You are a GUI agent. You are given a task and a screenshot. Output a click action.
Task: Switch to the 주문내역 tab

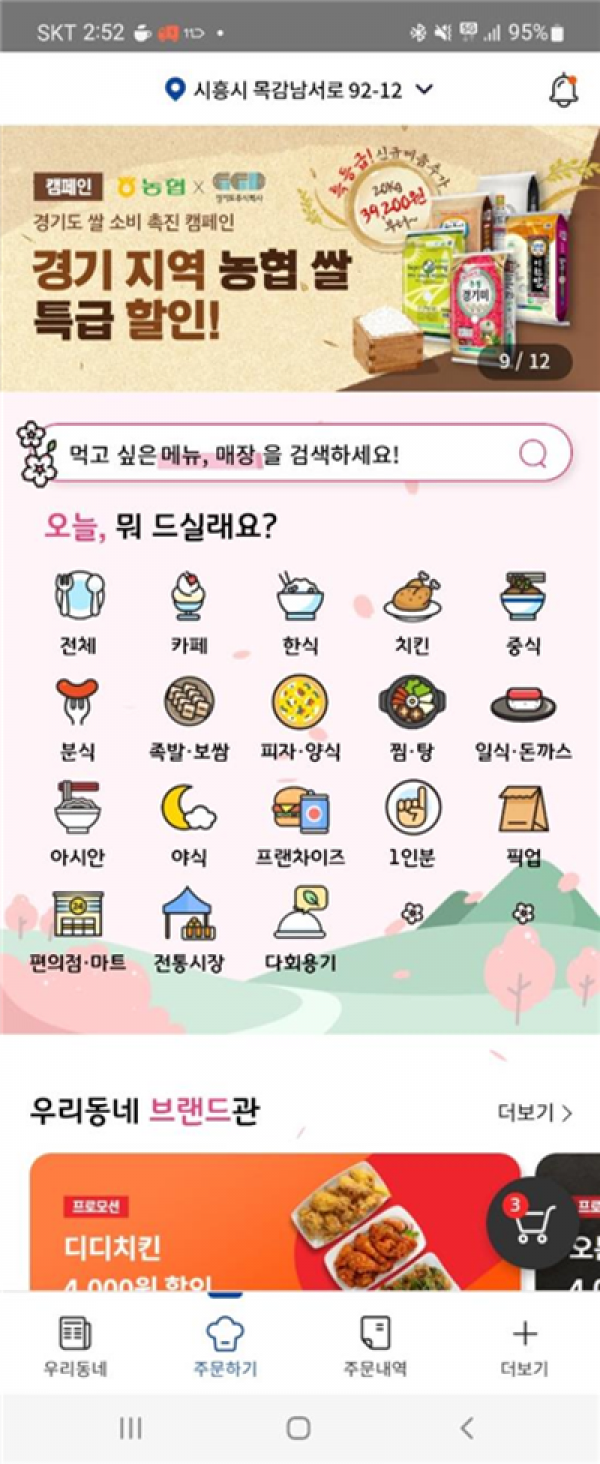374,1345
